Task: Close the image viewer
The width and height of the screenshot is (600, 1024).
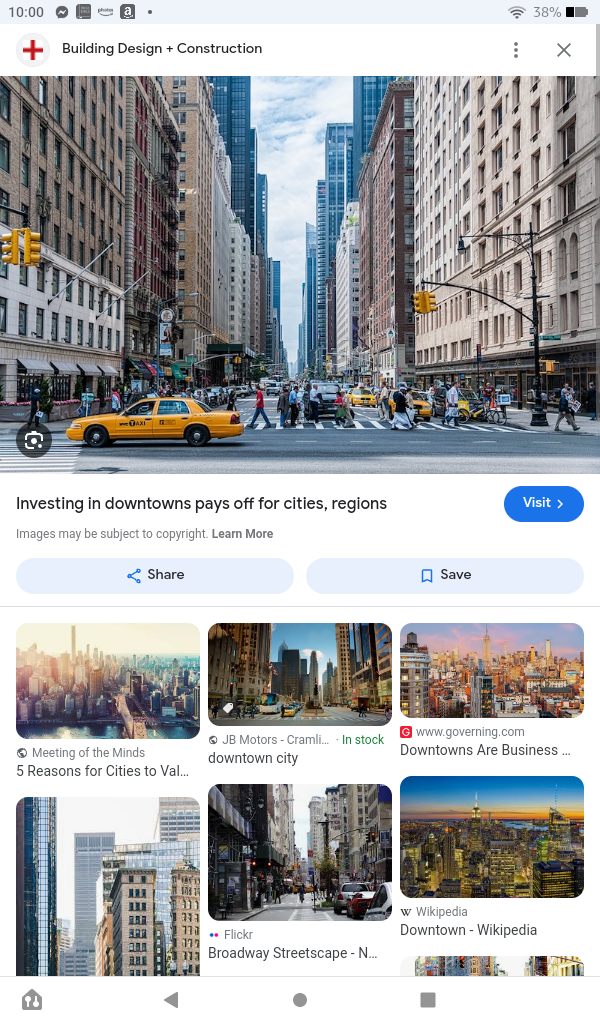Action: 564,50
